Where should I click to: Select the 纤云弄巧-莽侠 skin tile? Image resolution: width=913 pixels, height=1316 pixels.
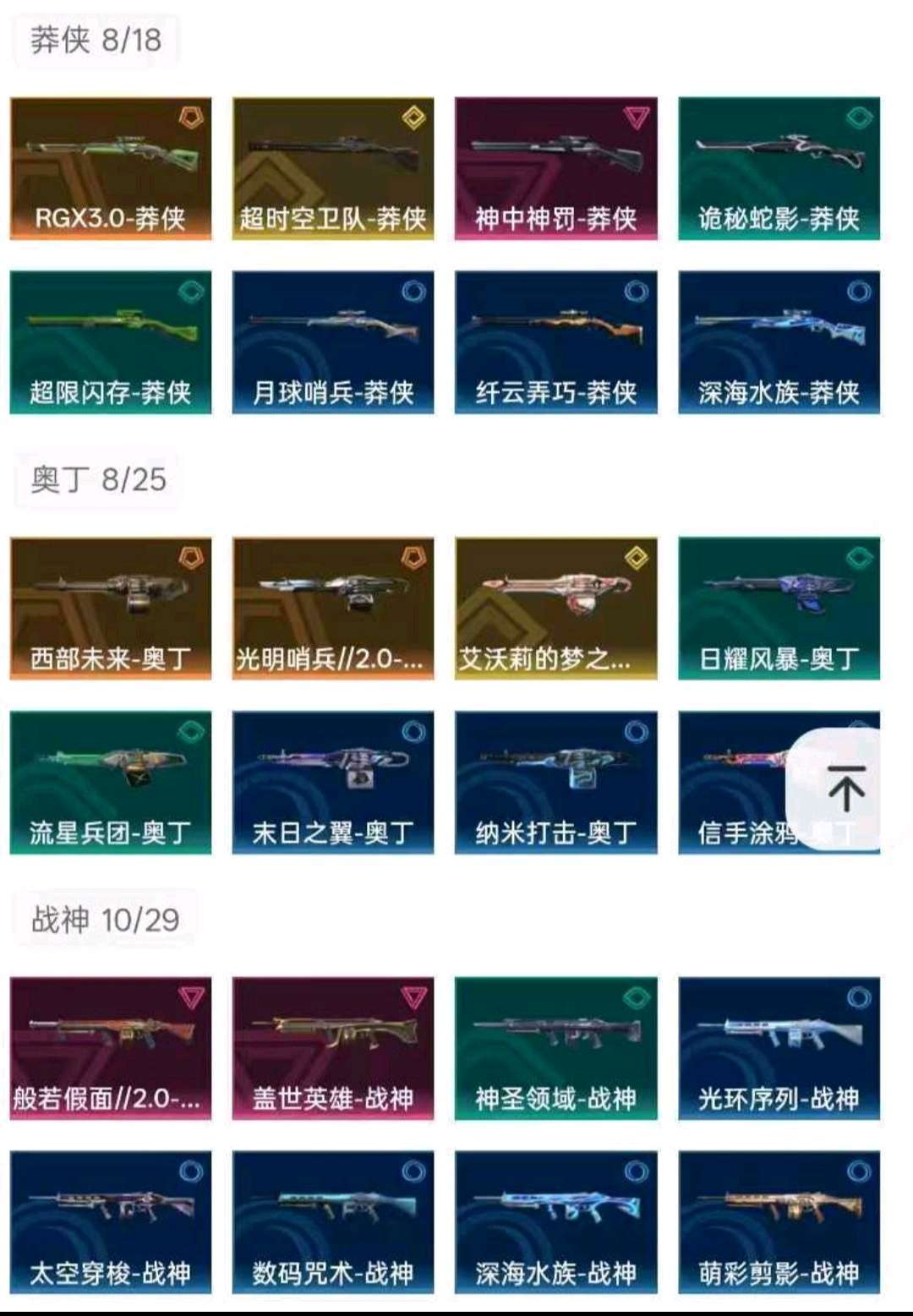tap(555, 342)
